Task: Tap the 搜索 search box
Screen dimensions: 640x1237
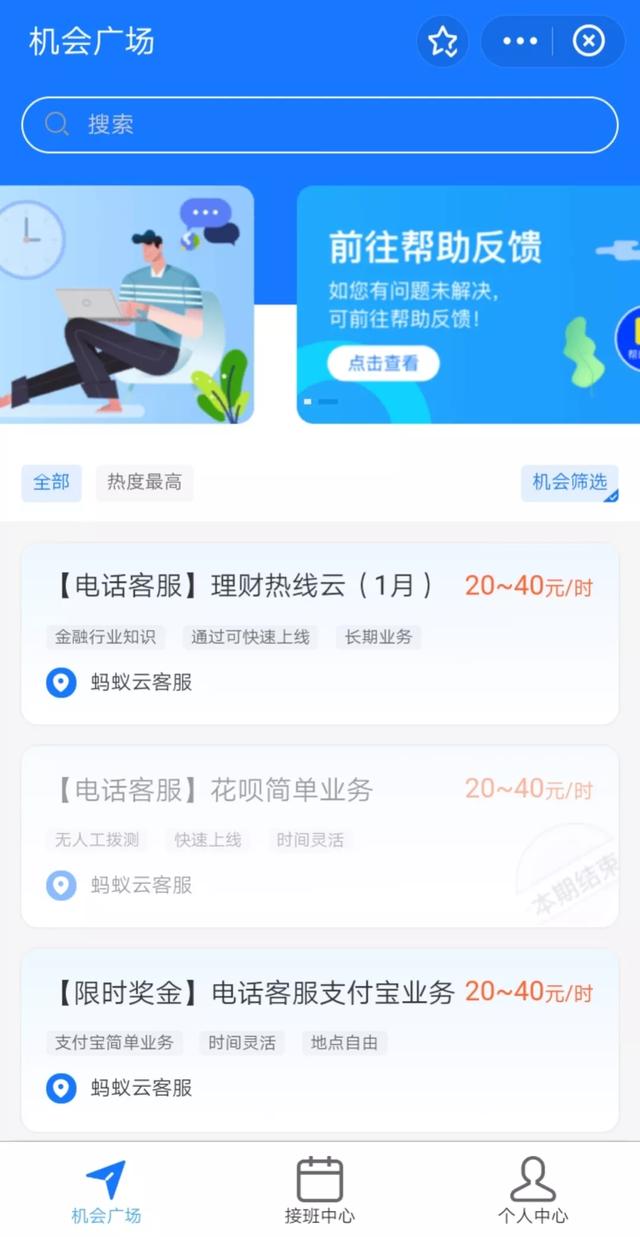Action: pyautogui.click(x=320, y=125)
